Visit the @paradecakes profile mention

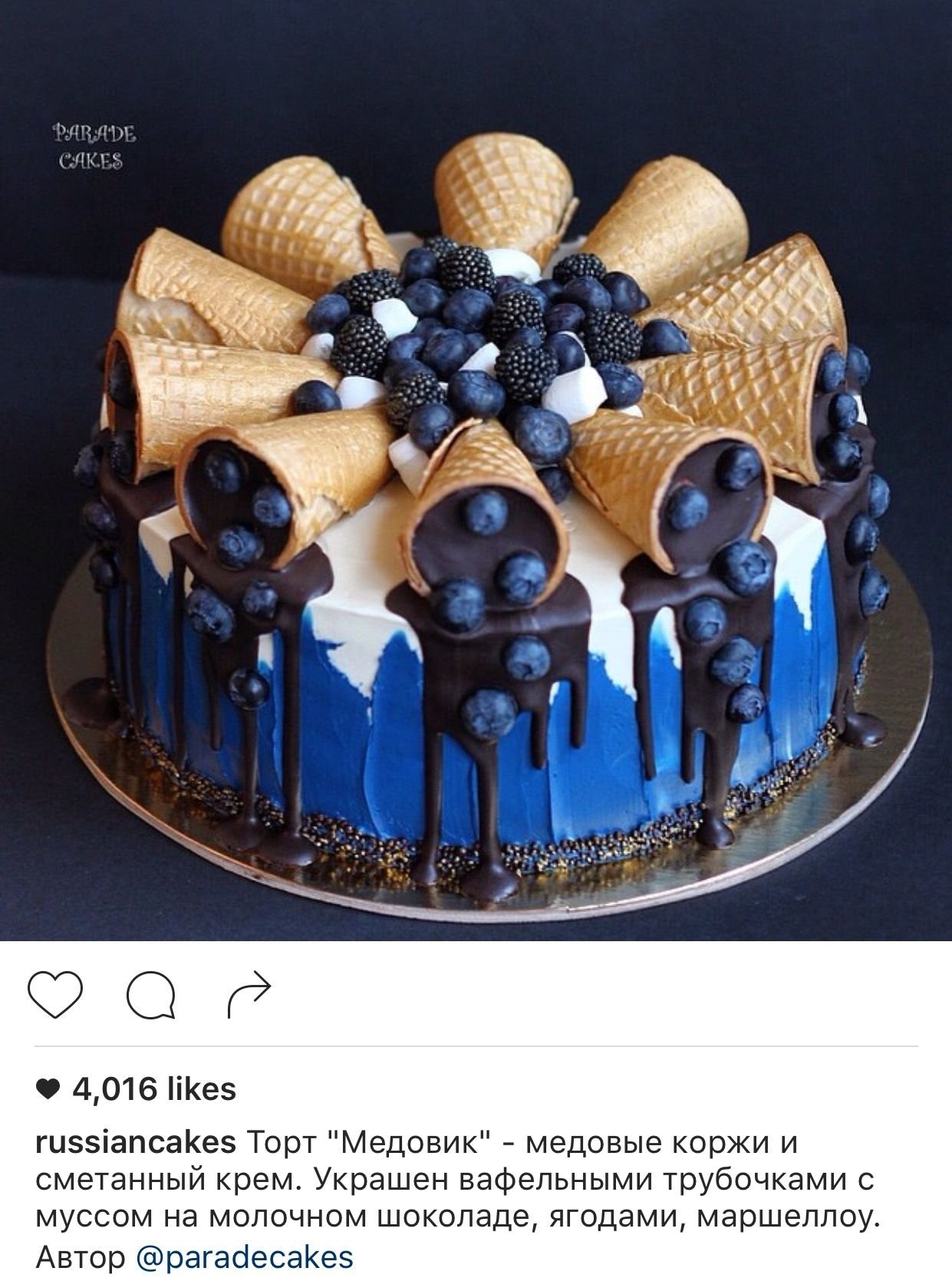(244, 1257)
